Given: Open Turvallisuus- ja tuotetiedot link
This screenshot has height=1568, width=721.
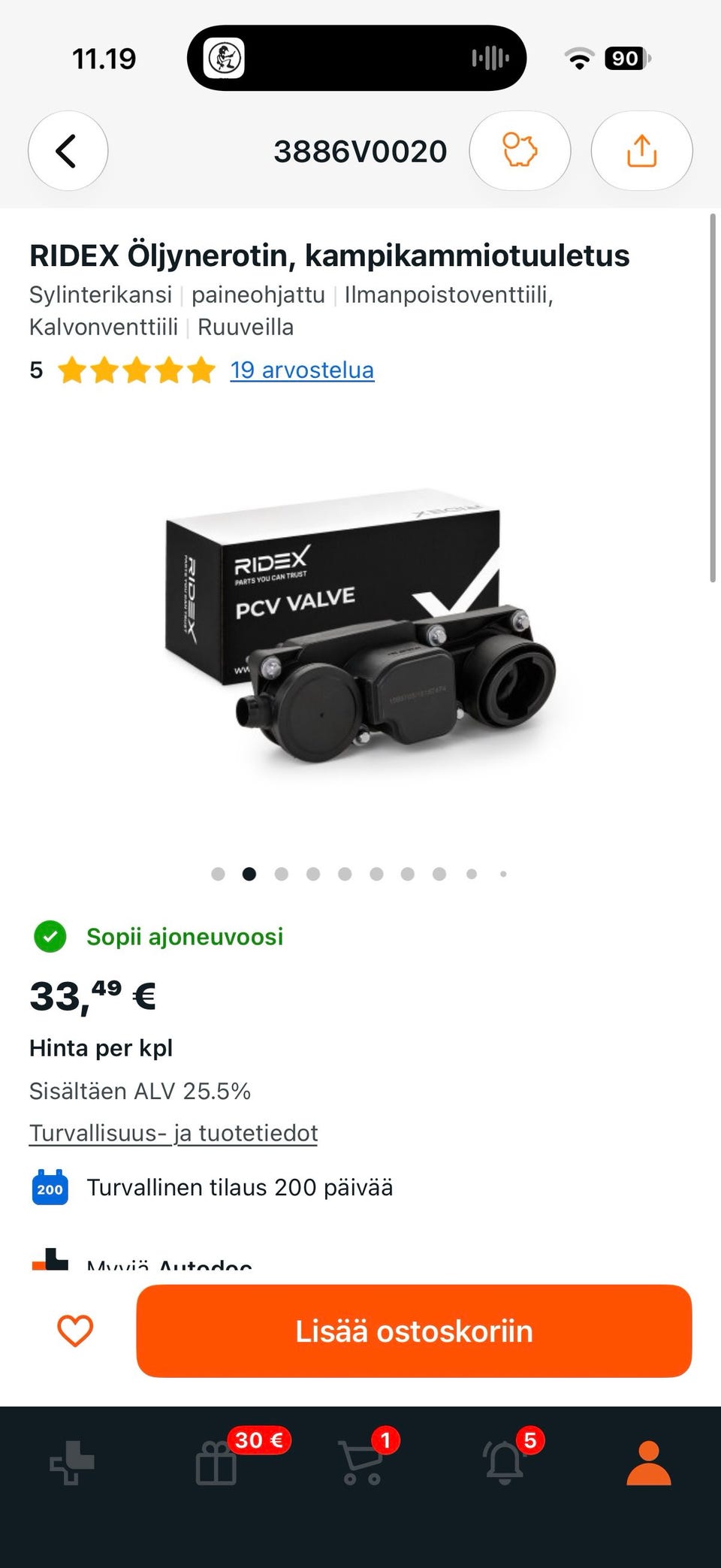Looking at the screenshot, I should click(x=173, y=1133).
